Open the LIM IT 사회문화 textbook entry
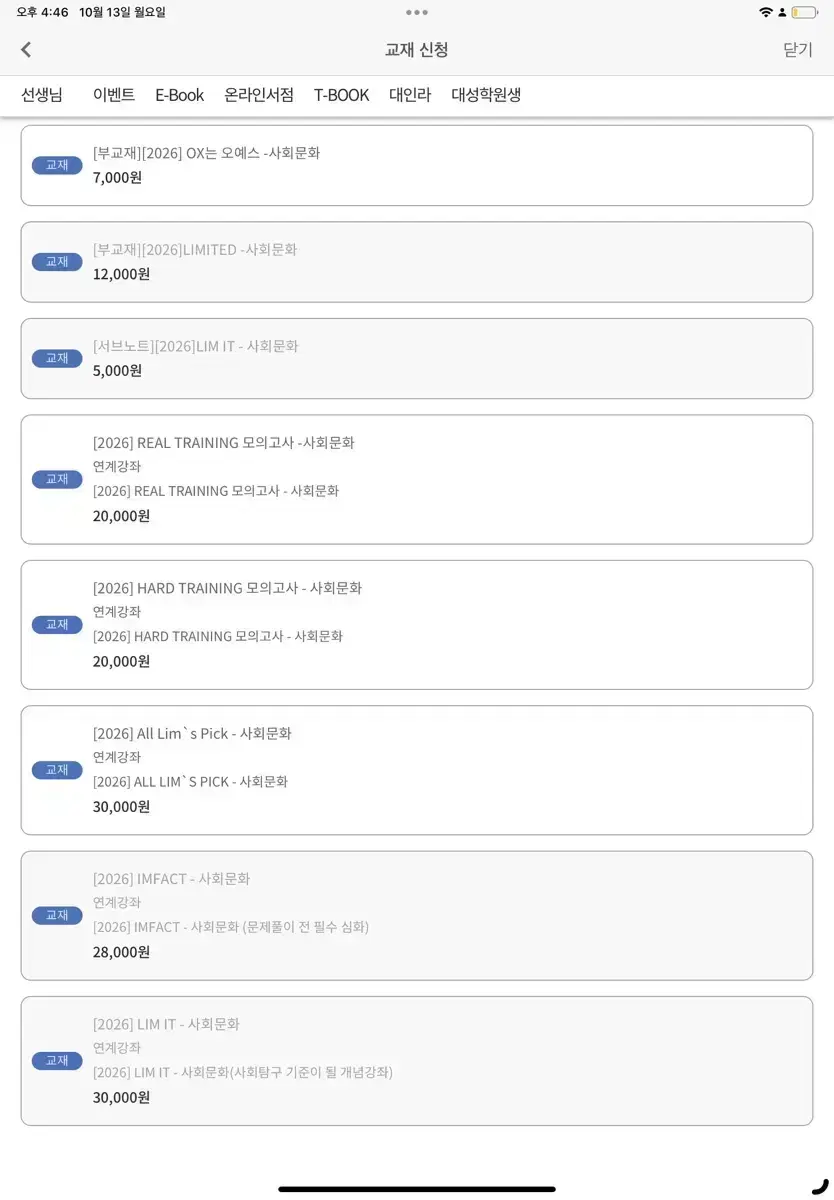Viewport: 834px width, 1200px height. [x=417, y=1060]
